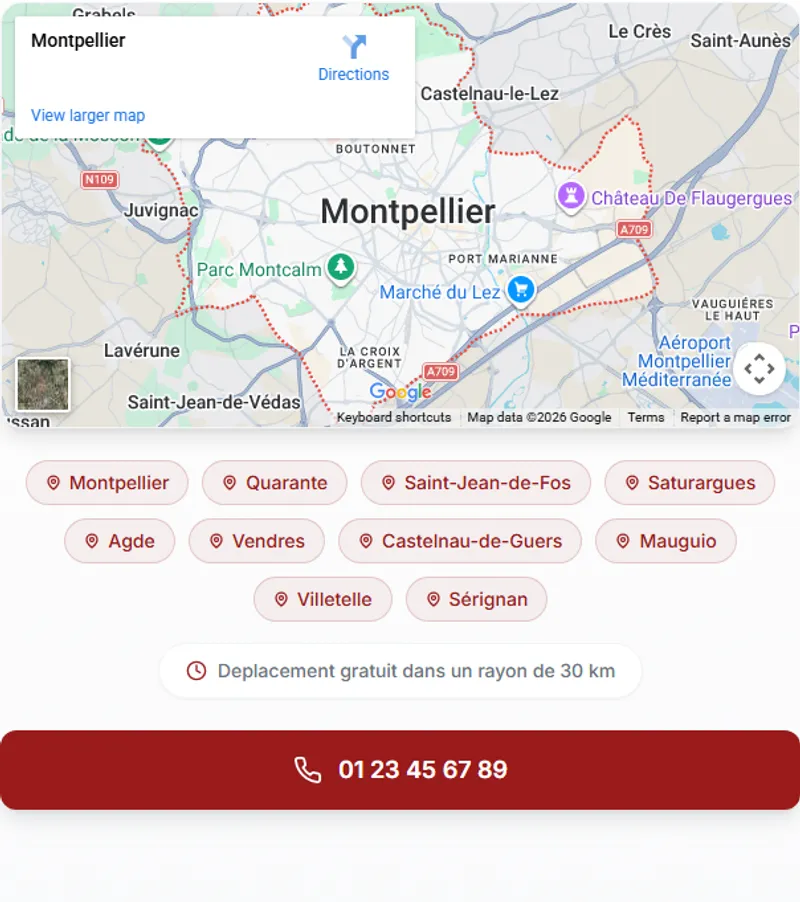Select the Montpellier location tag
800x902 pixels.
[x=106, y=482]
